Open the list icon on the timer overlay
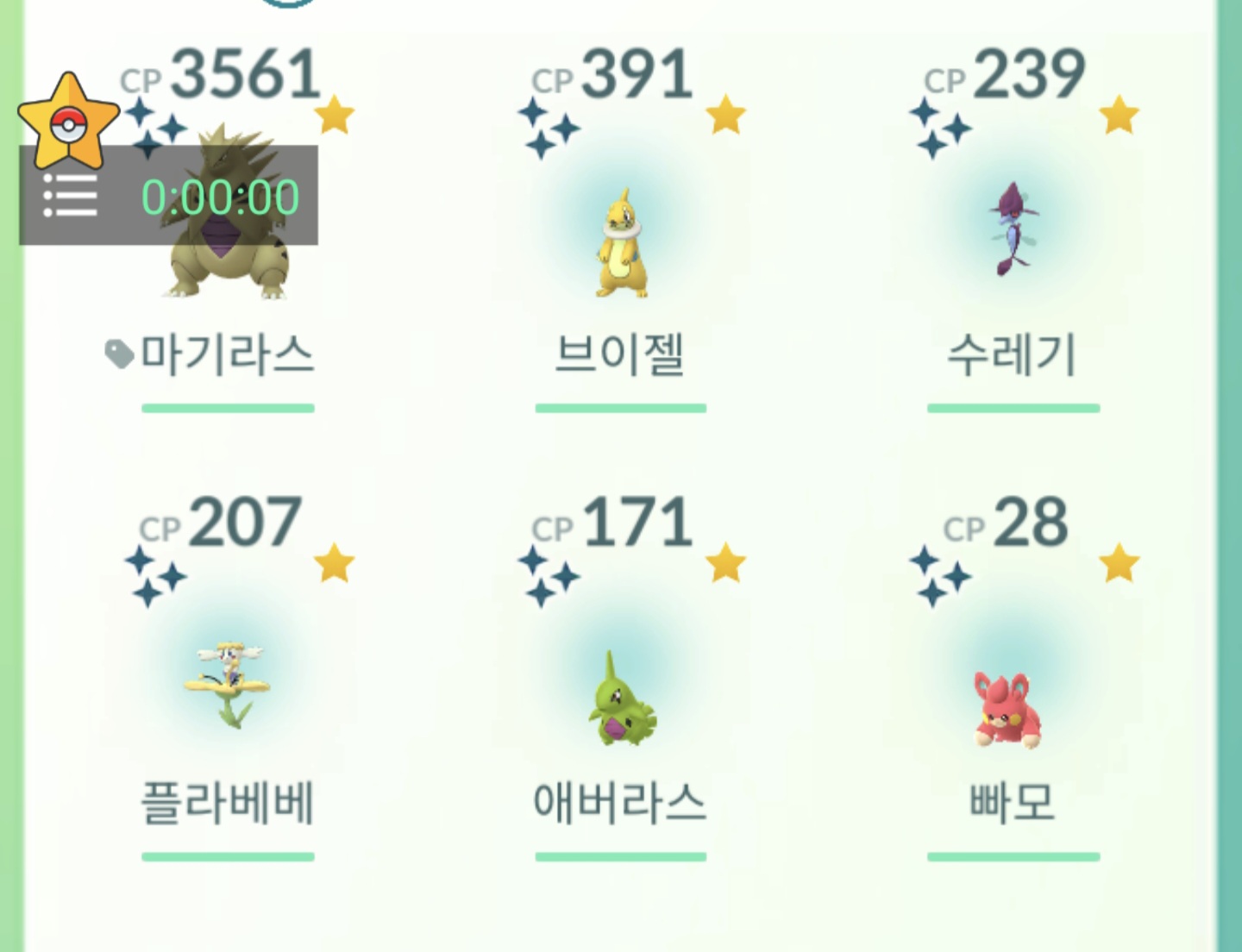The width and height of the screenshot is (1242, 952). click(71, 196)
